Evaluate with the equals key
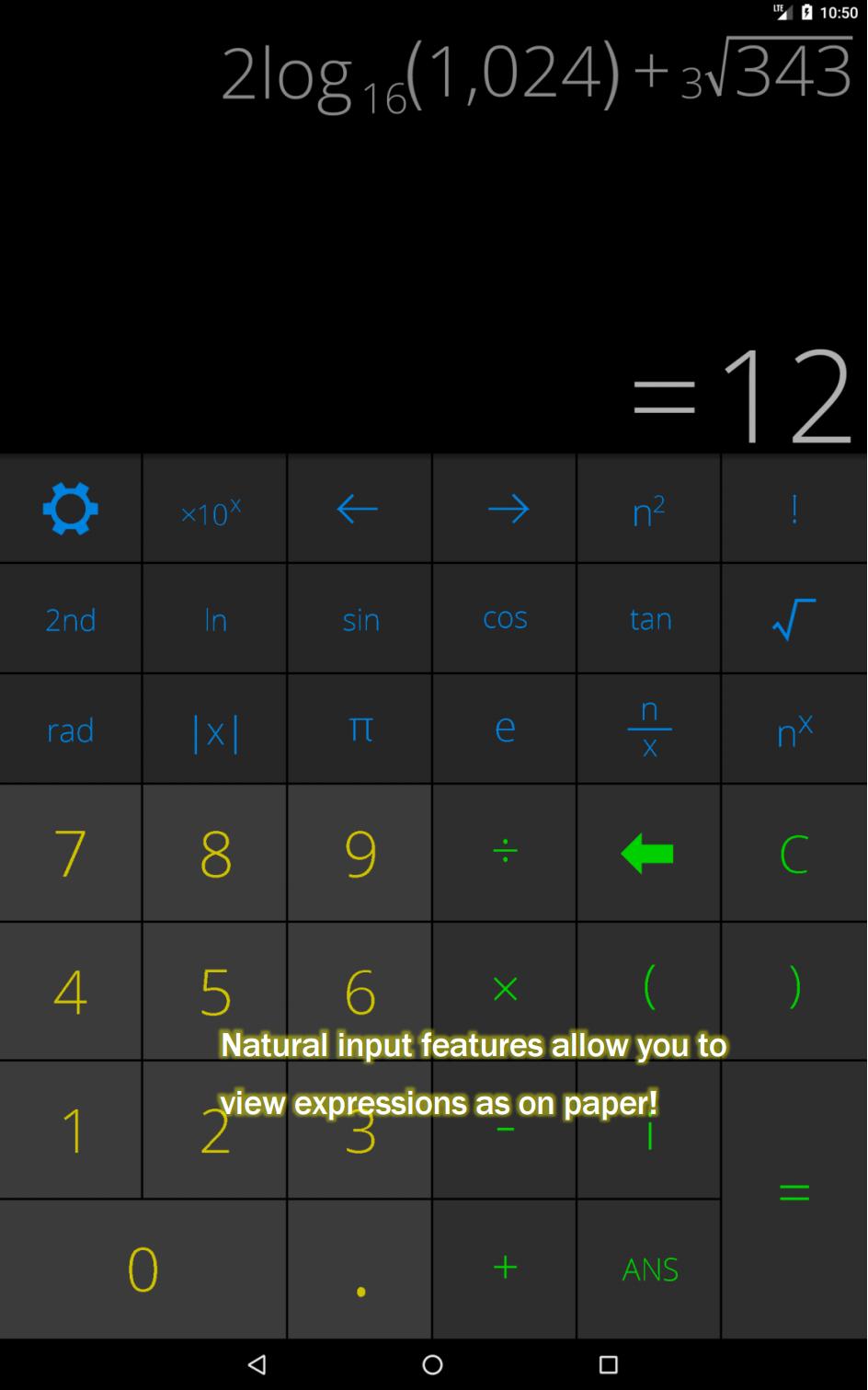 [794, 1194]
